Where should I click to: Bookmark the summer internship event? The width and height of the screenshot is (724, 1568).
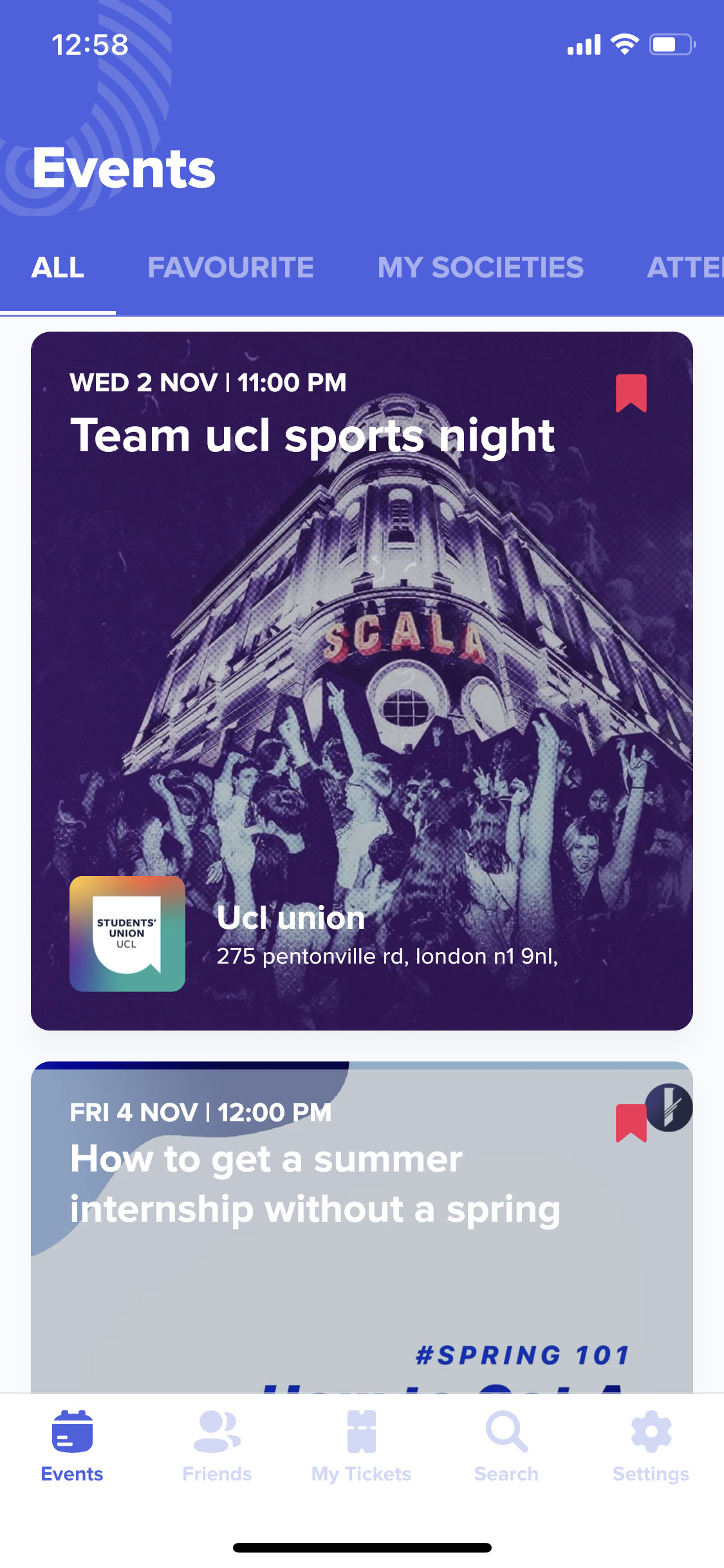click(630, 1122)
